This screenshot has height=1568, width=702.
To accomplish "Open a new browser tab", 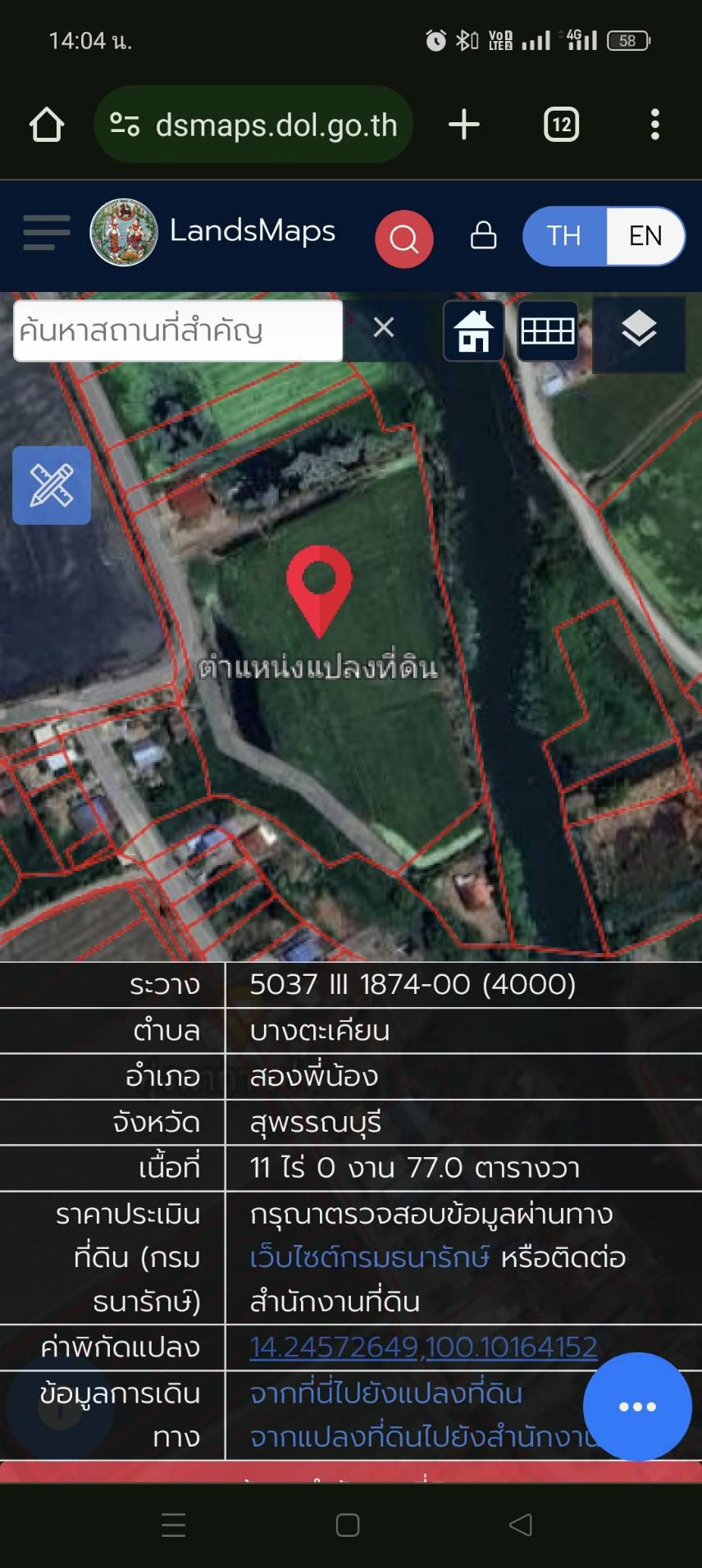I will [464, 125].
